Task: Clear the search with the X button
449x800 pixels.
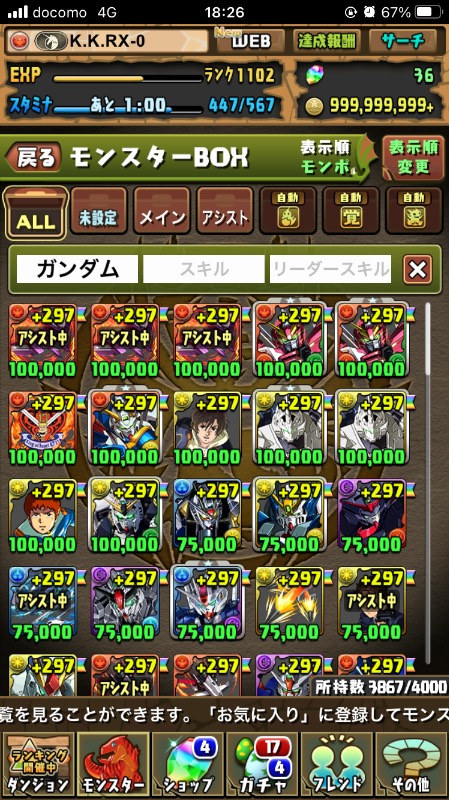Action: tap(417, 269)
